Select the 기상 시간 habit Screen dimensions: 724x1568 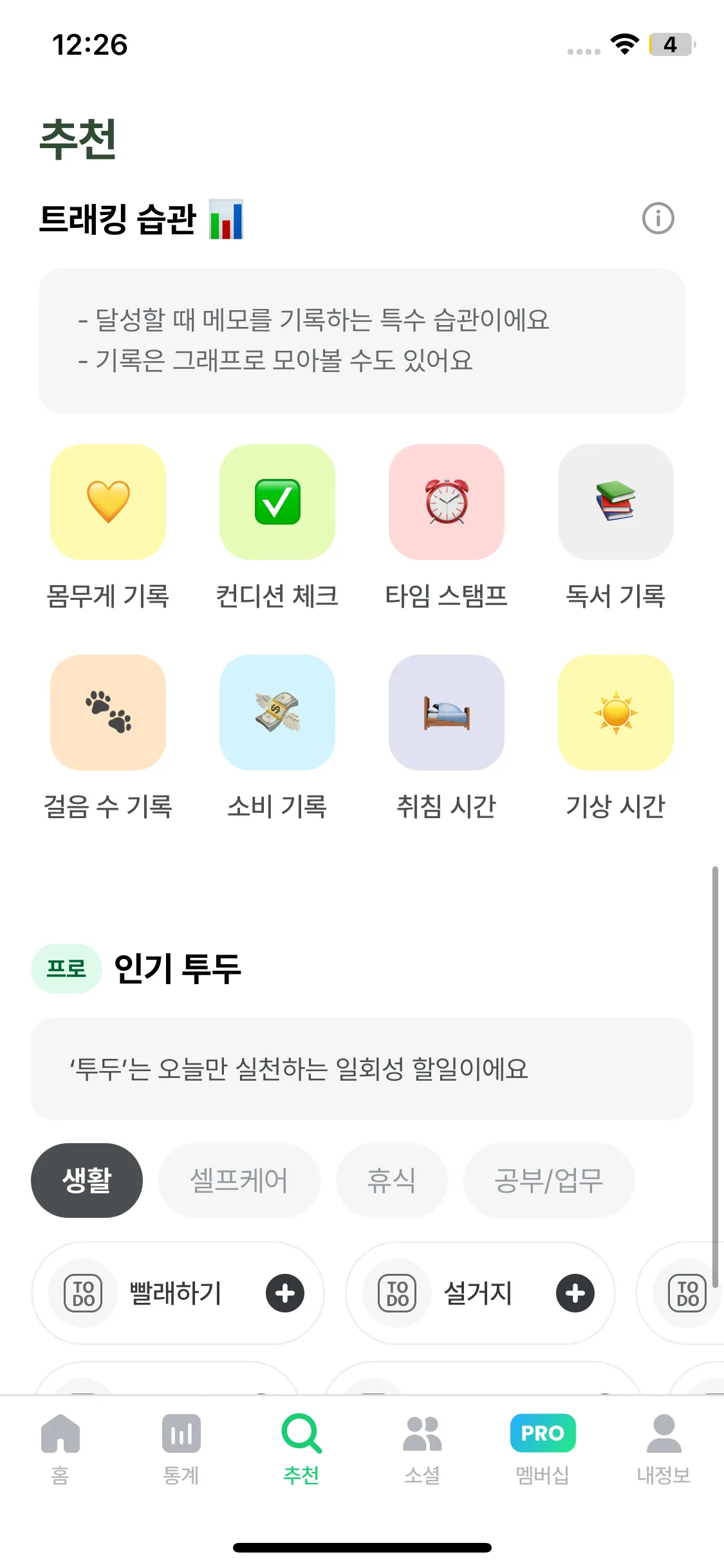(x=616, y=713)
